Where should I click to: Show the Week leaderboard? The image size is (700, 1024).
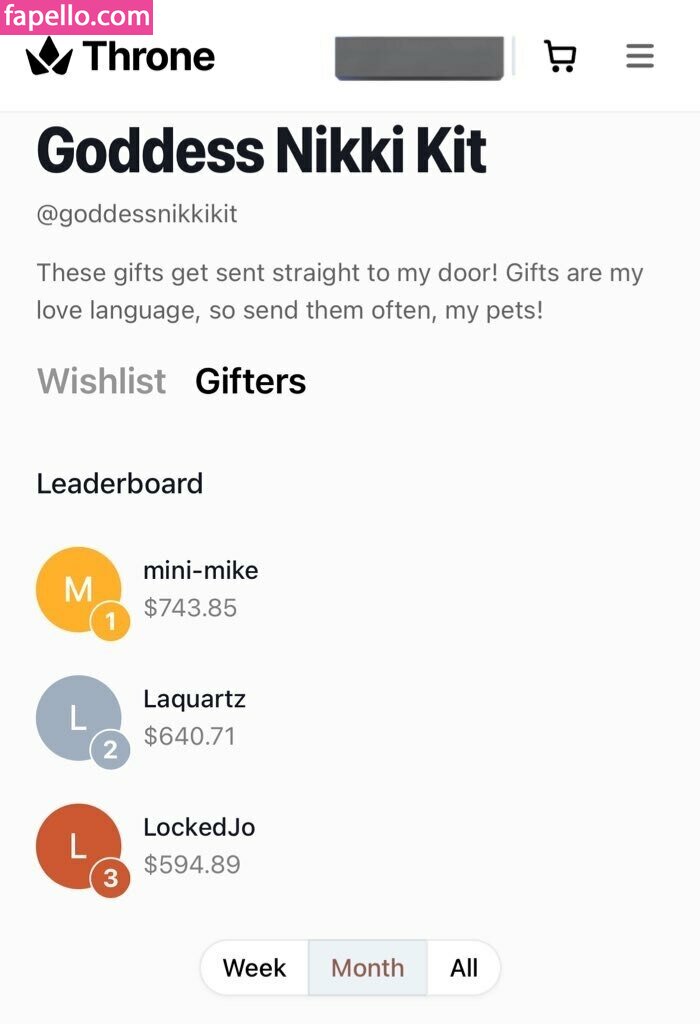click(254, 968)
